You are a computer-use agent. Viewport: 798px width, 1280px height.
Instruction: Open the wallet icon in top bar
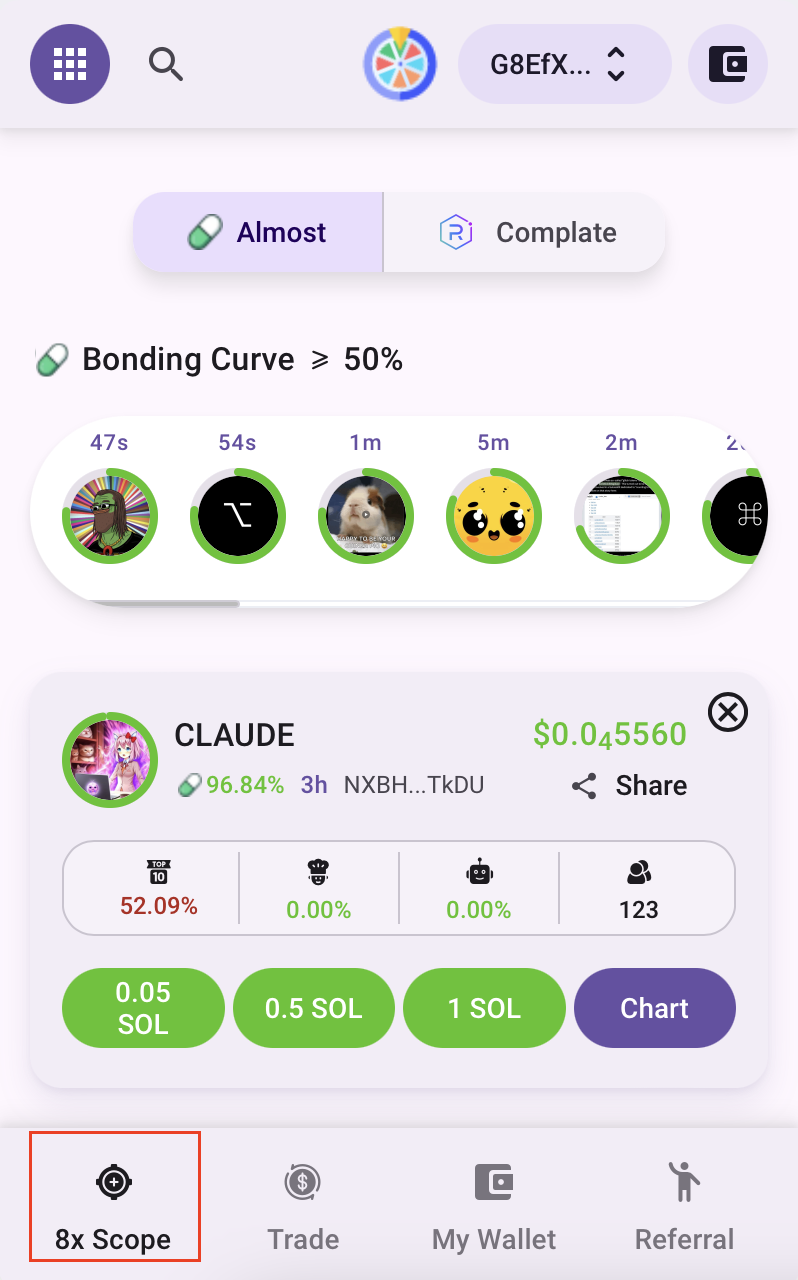point(728,64)
